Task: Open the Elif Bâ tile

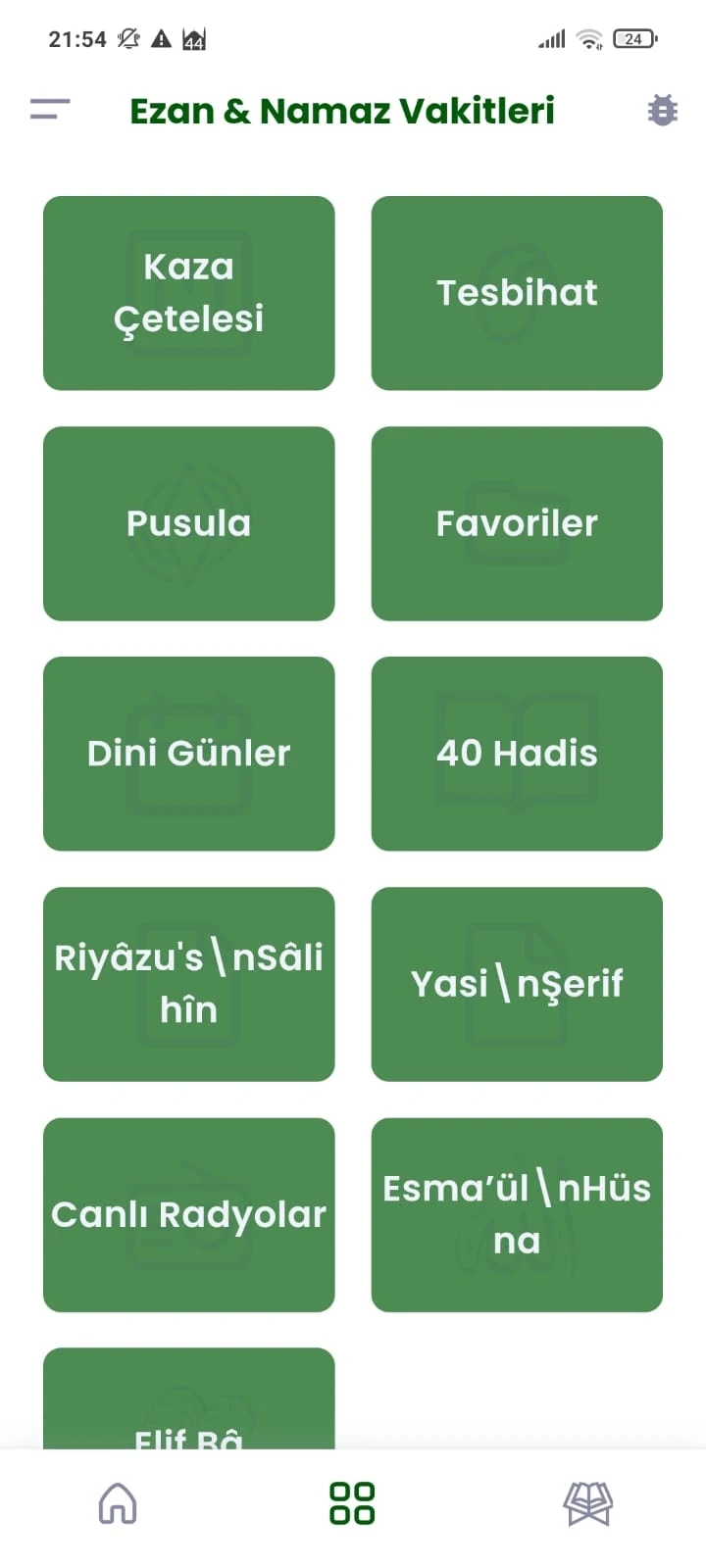Action: click(x=189, y=1398)
